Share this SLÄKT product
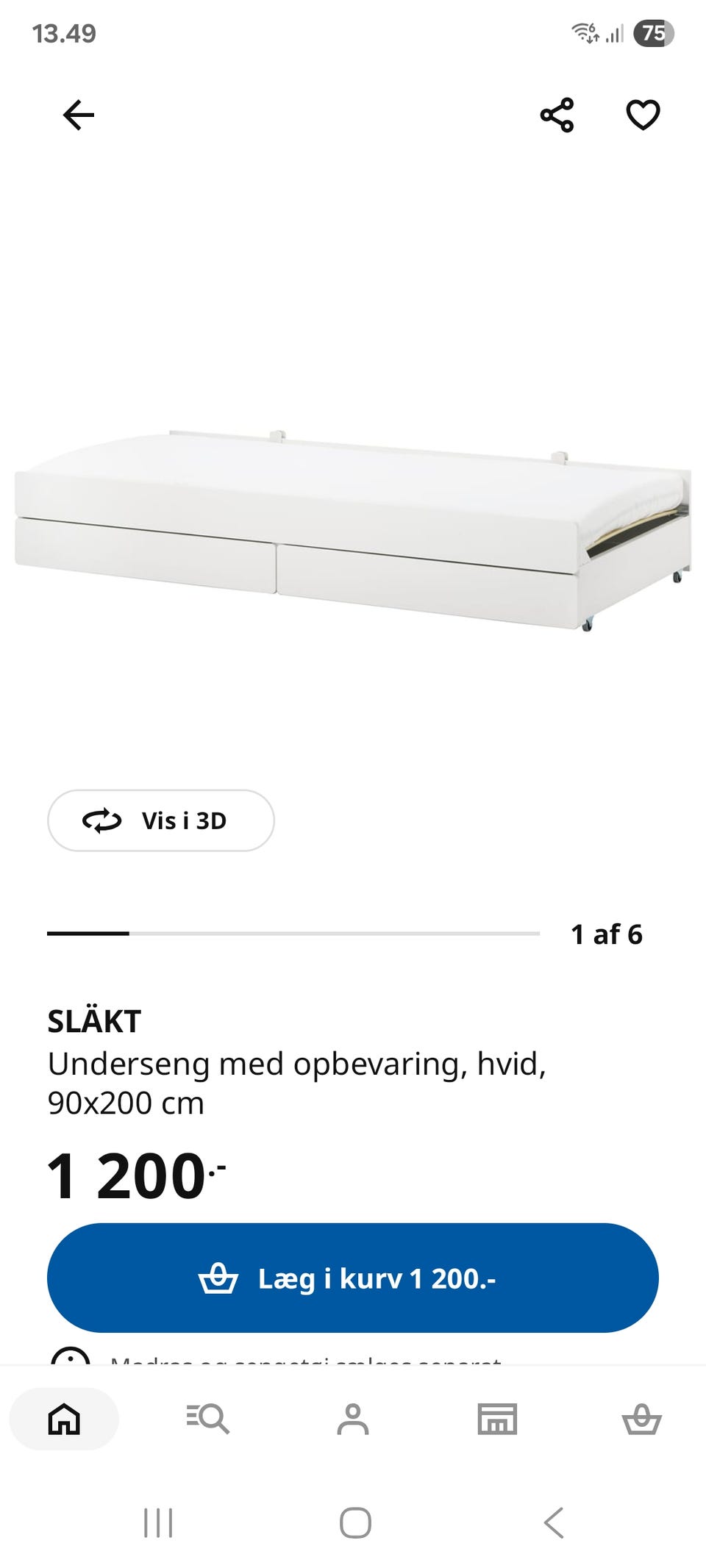Viewport: 706px width, 1568px height. [557, 115]
